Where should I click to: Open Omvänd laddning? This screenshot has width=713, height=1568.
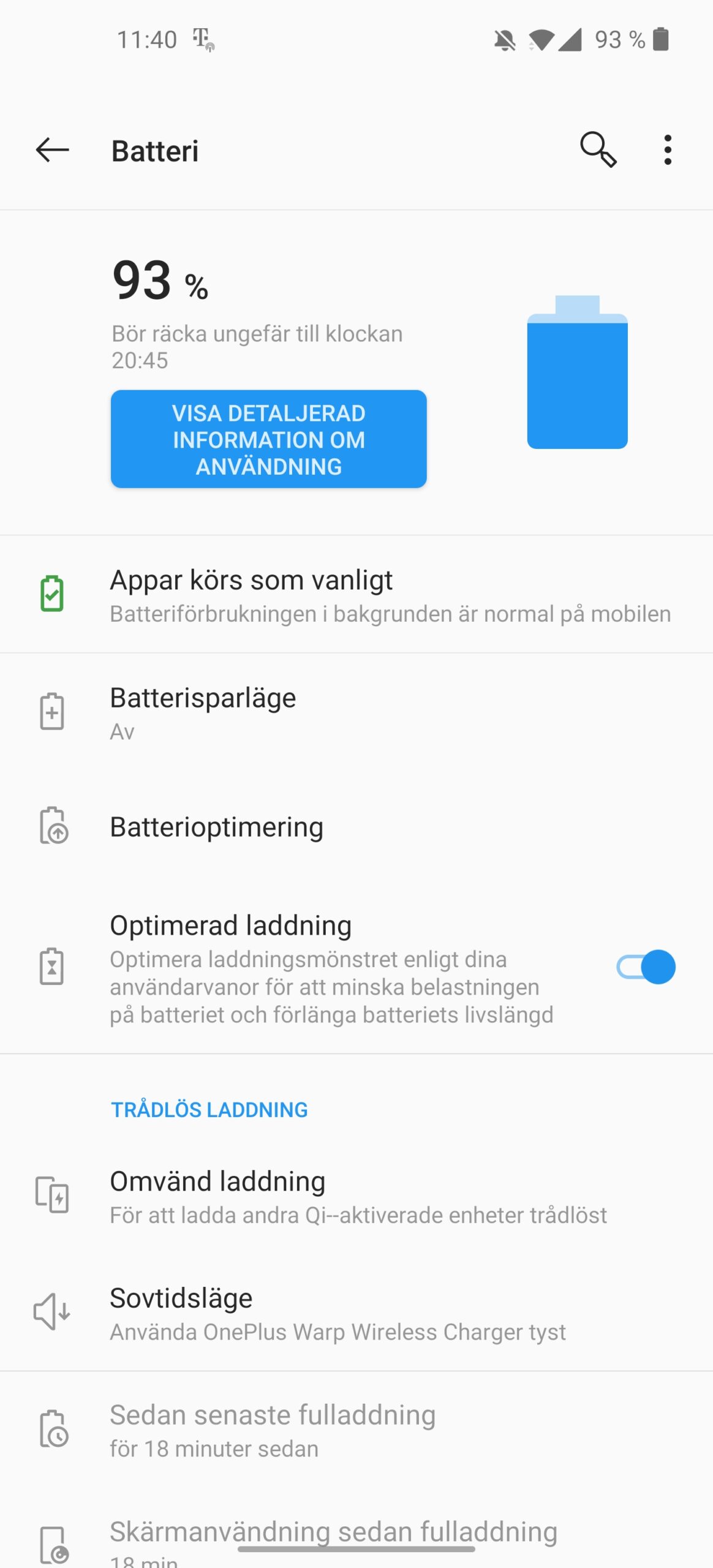[356, 1196]
